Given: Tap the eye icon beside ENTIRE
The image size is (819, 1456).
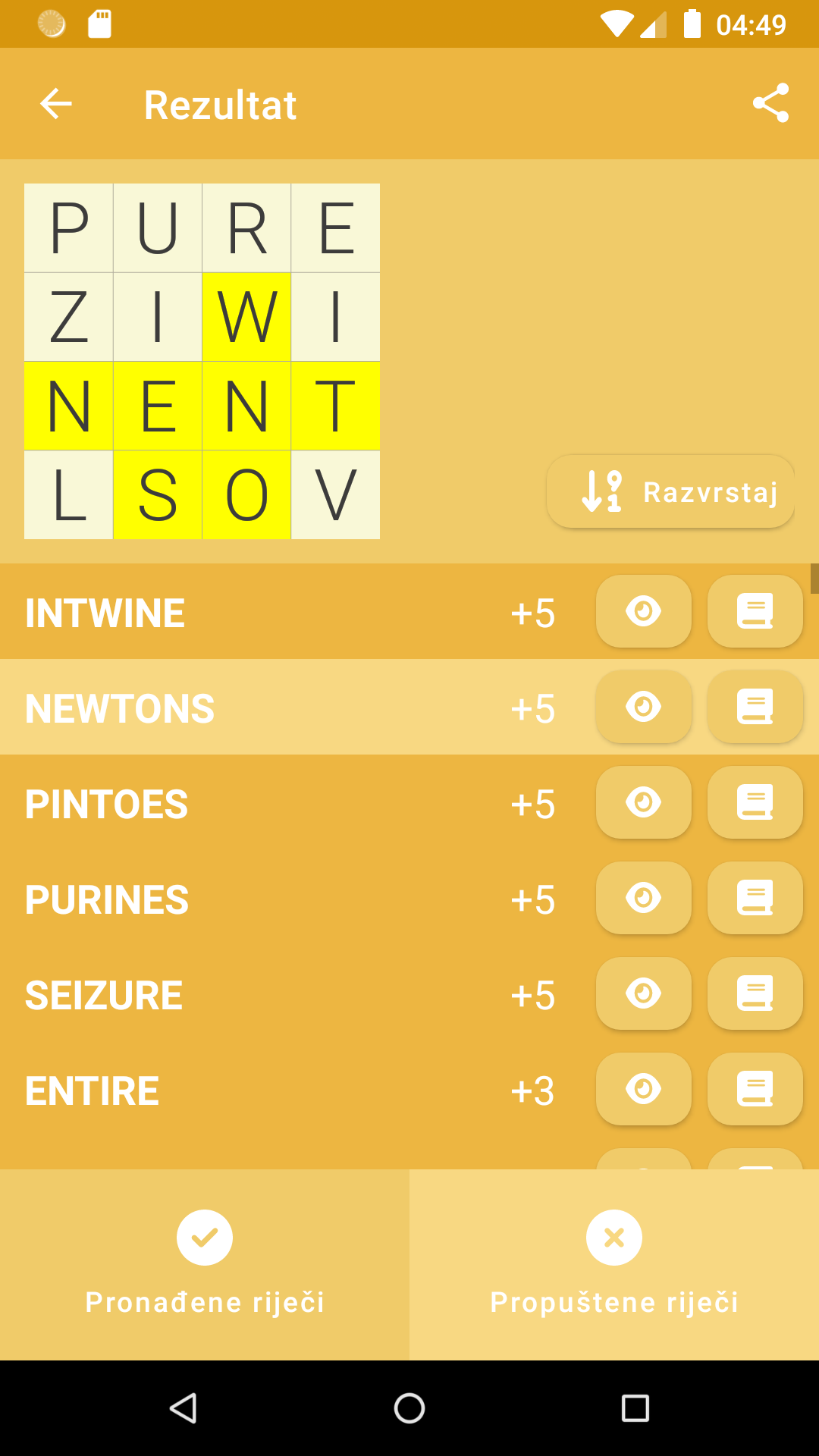Looking at the screenshot, I should tap(643, 1089).
